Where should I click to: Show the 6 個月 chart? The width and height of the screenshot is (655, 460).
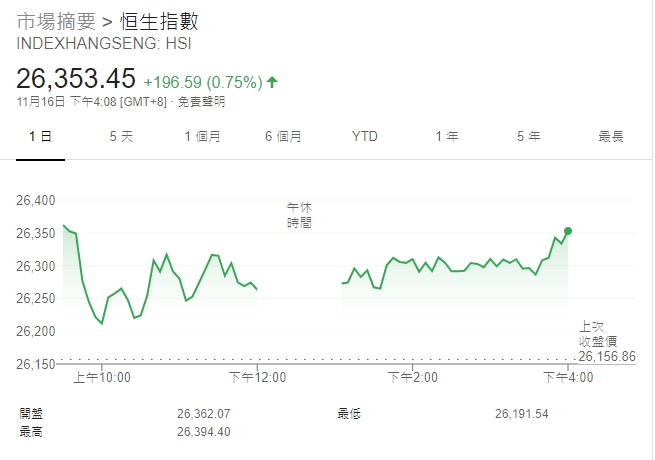pyautogui.click(x=283, y=136)
